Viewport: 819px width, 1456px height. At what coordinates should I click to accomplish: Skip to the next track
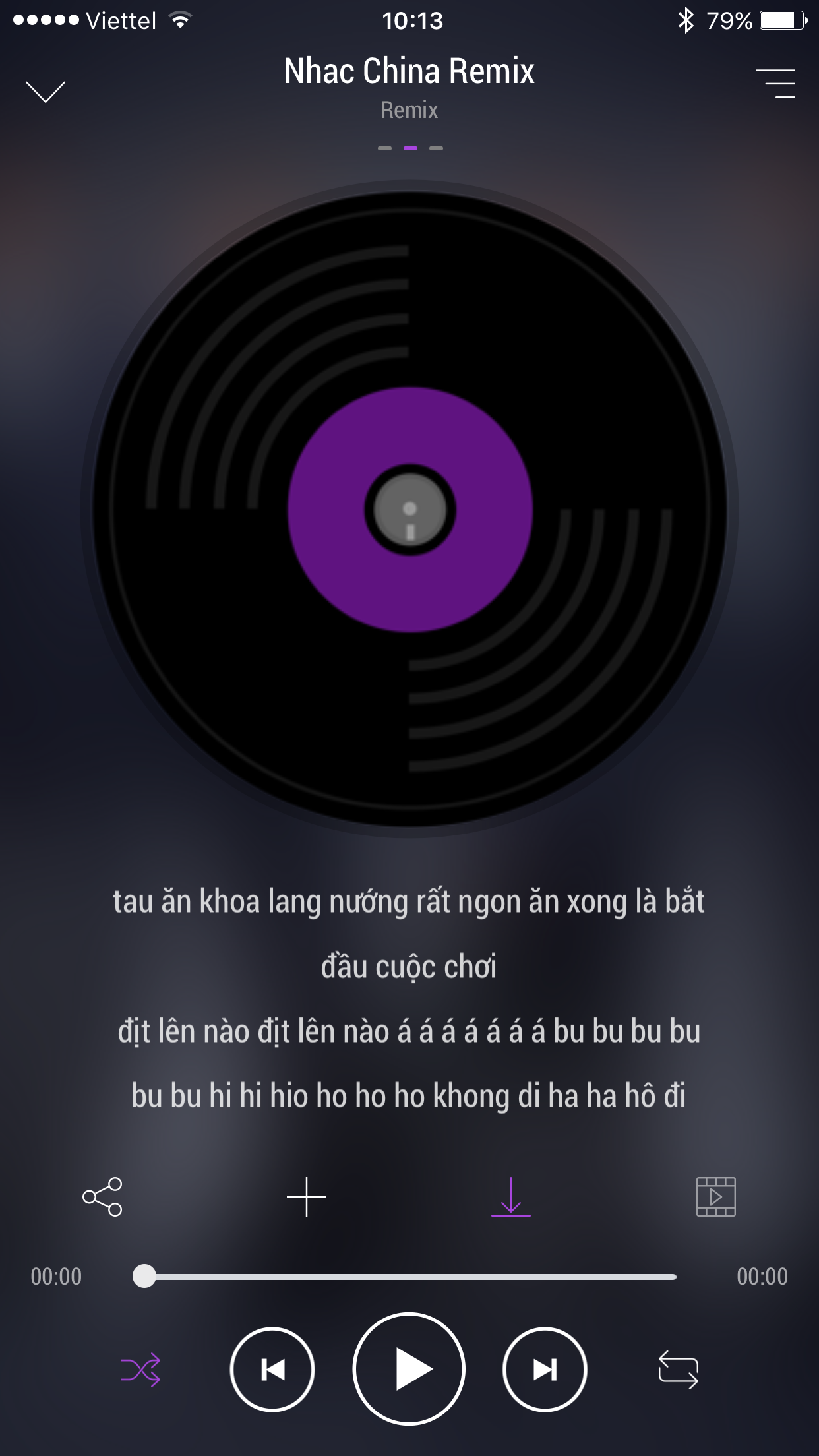point(545,1370)
